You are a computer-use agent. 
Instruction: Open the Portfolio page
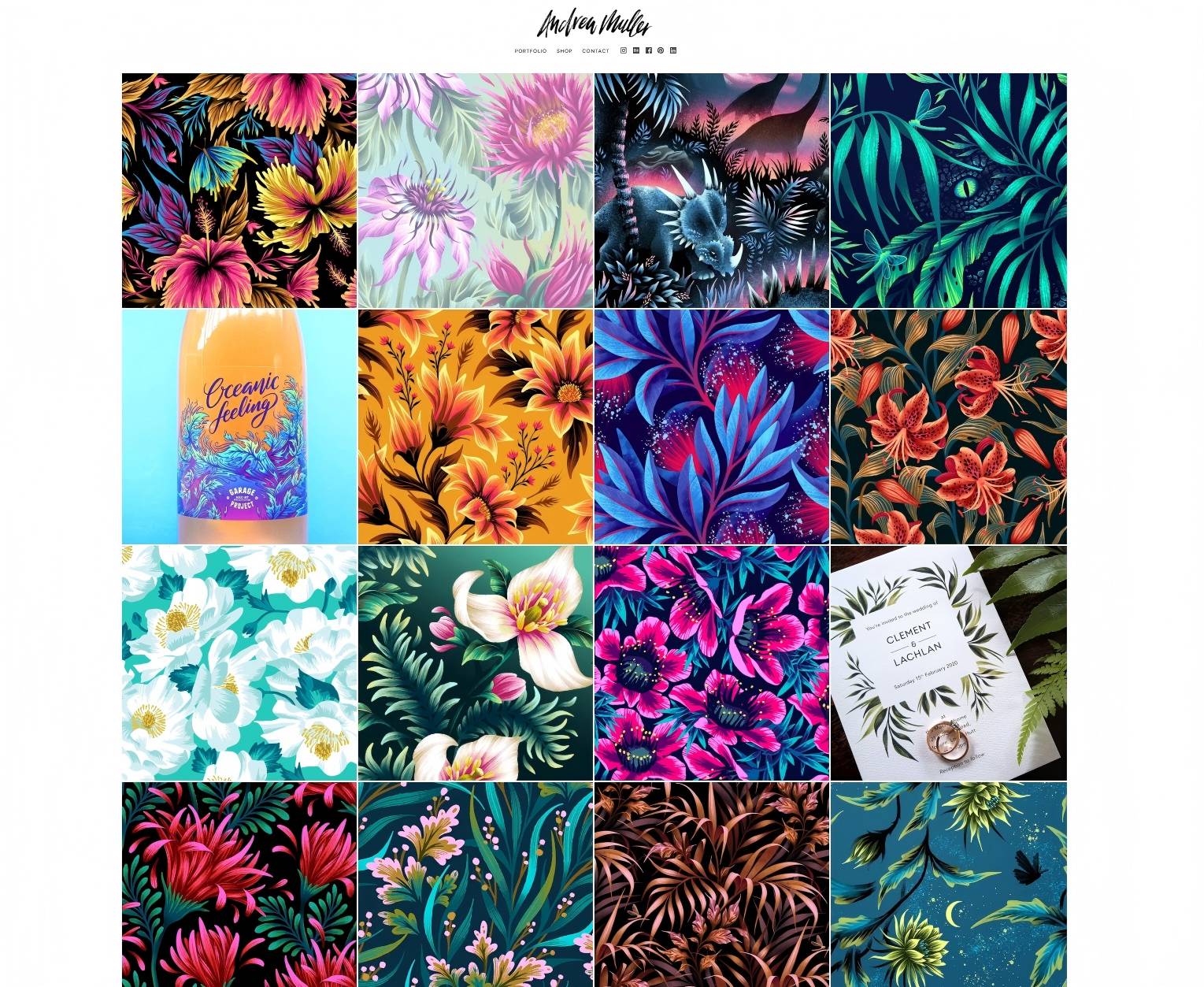click(x=530, y=51)
